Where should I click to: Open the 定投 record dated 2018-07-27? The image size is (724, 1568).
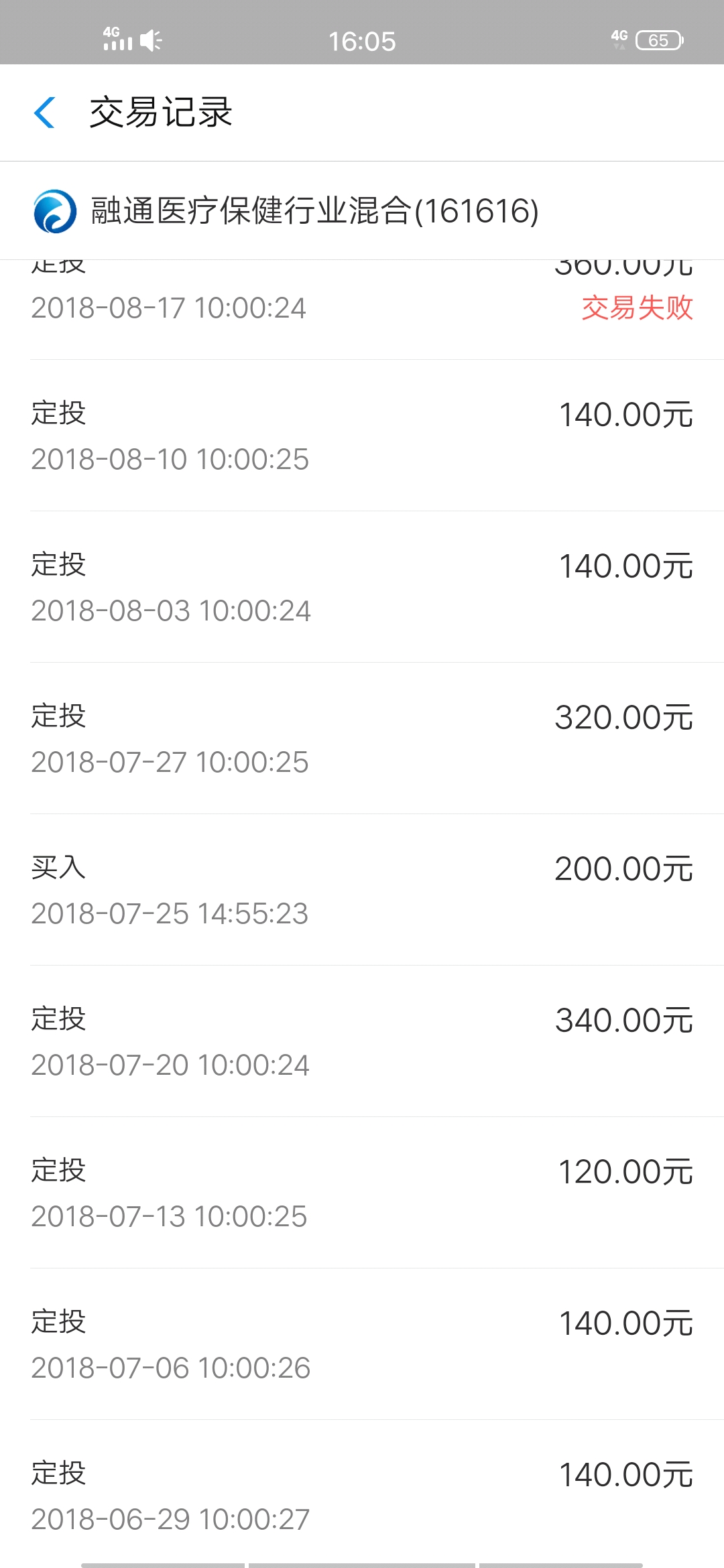362,737
